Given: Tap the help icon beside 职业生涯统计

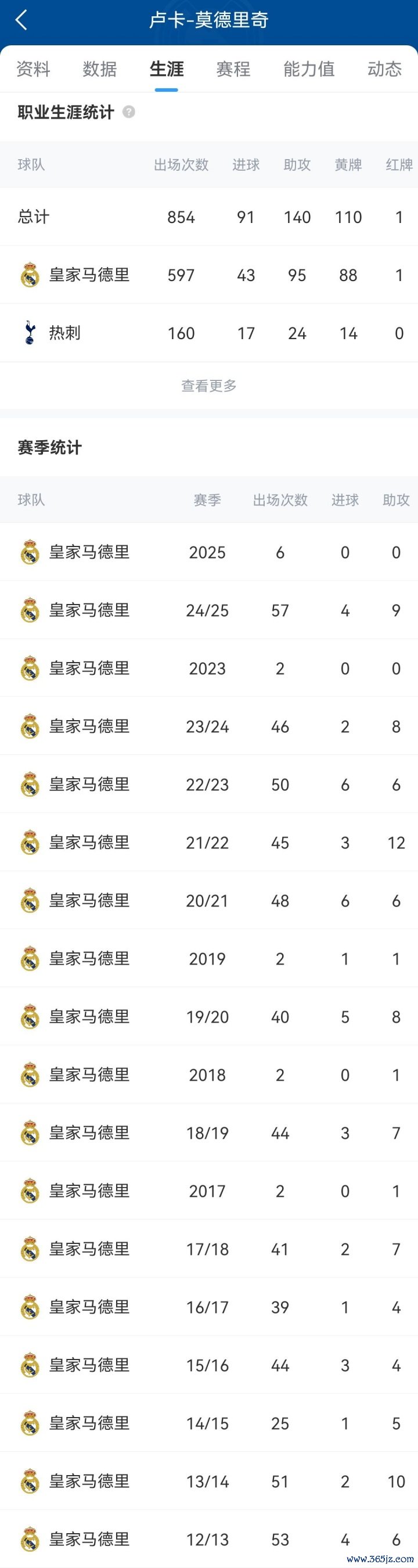Looking at the screenshot, I should pos(129,112).
